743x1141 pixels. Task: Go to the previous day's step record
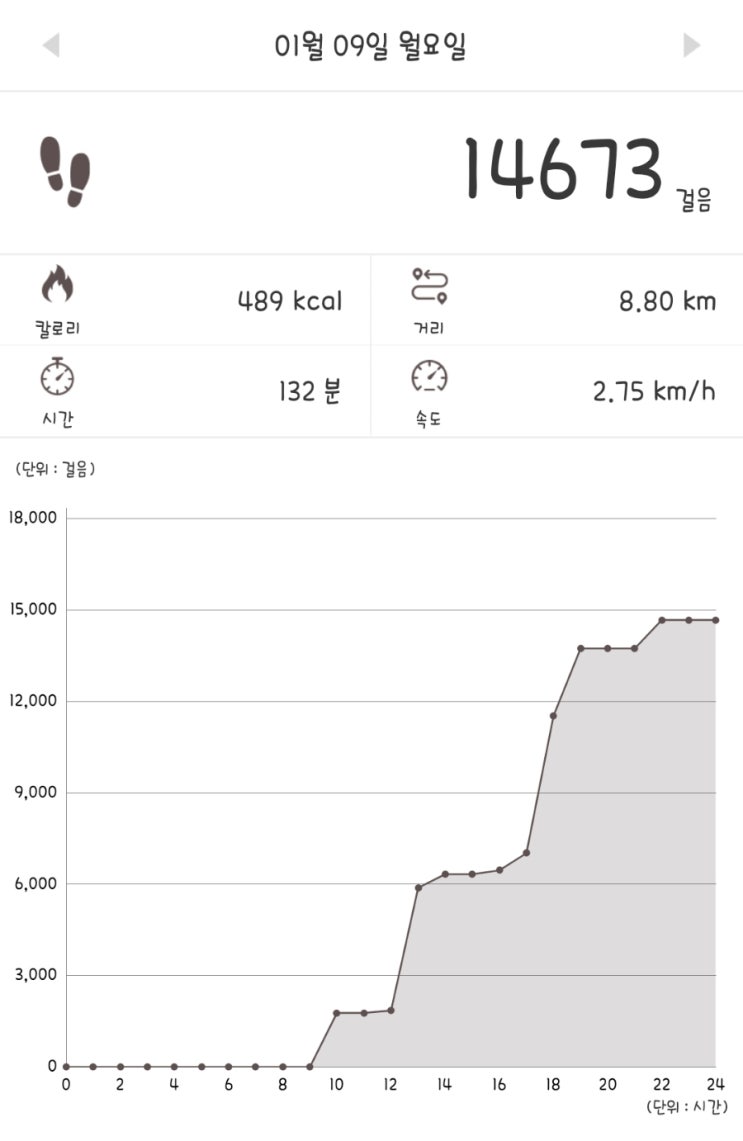coord(51,45)
